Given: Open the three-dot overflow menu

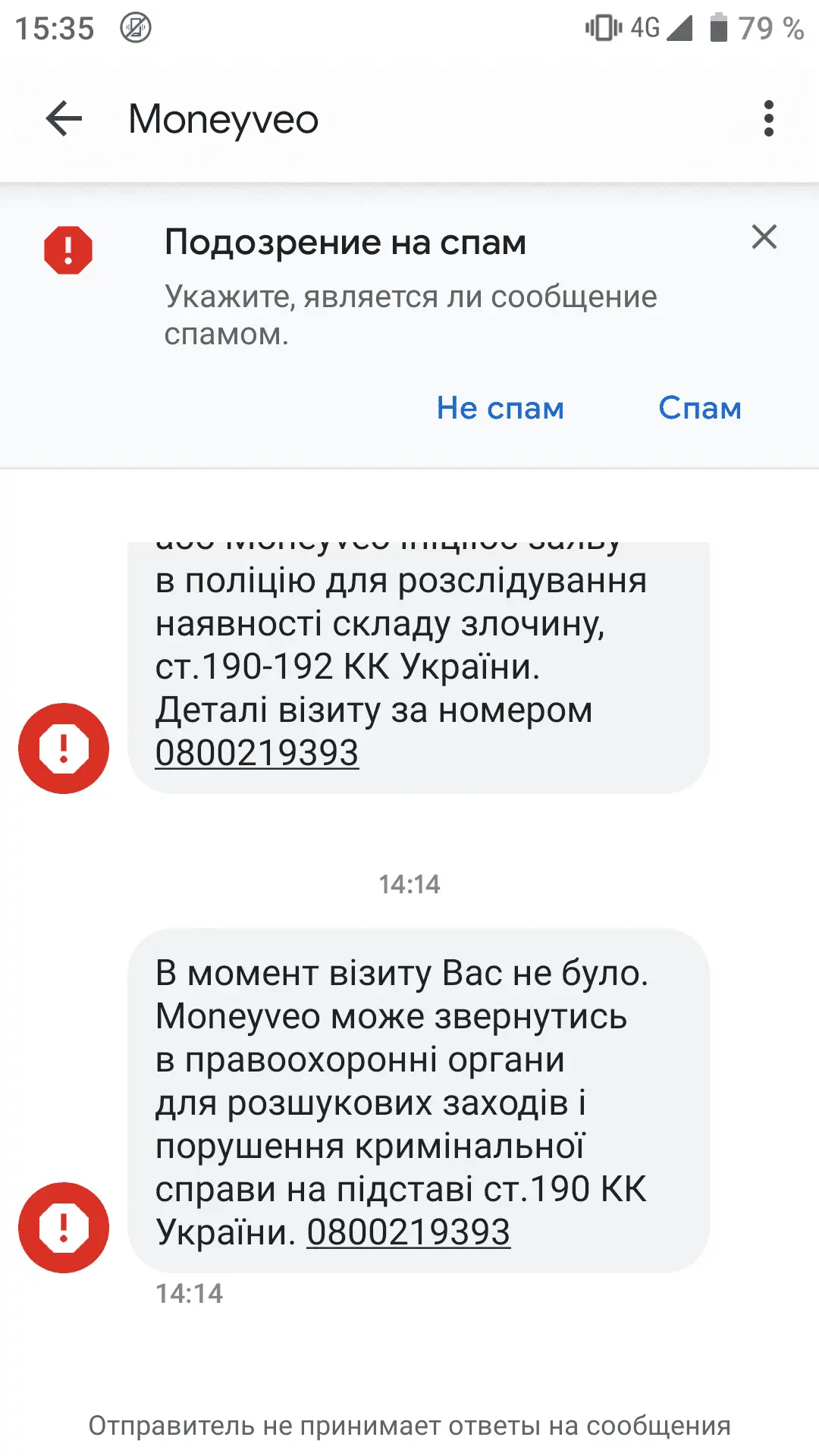Looking at the screenshot, I should click(768, 119).
